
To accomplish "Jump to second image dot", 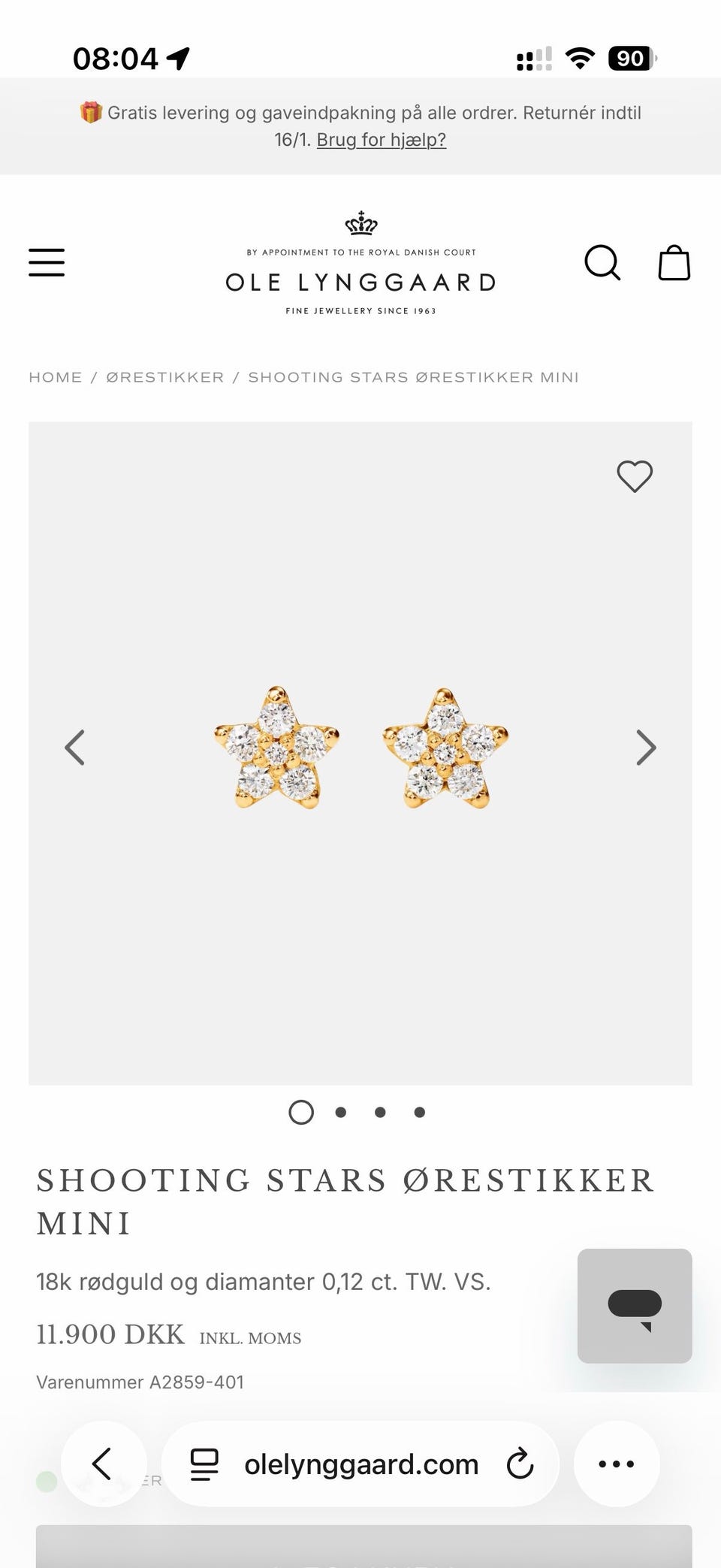I will click(x=341, y=1113).
